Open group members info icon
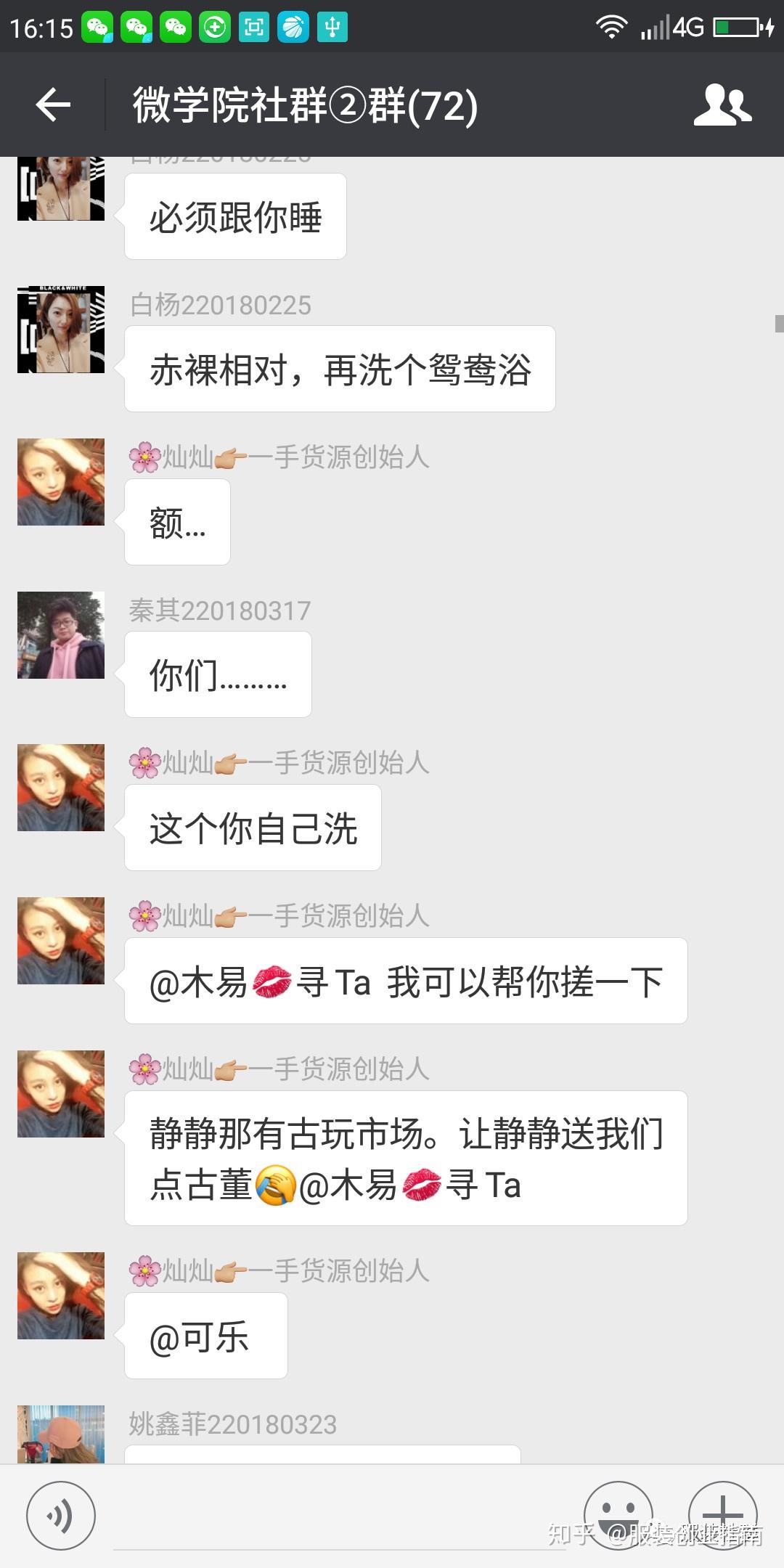 coord(722,106)
